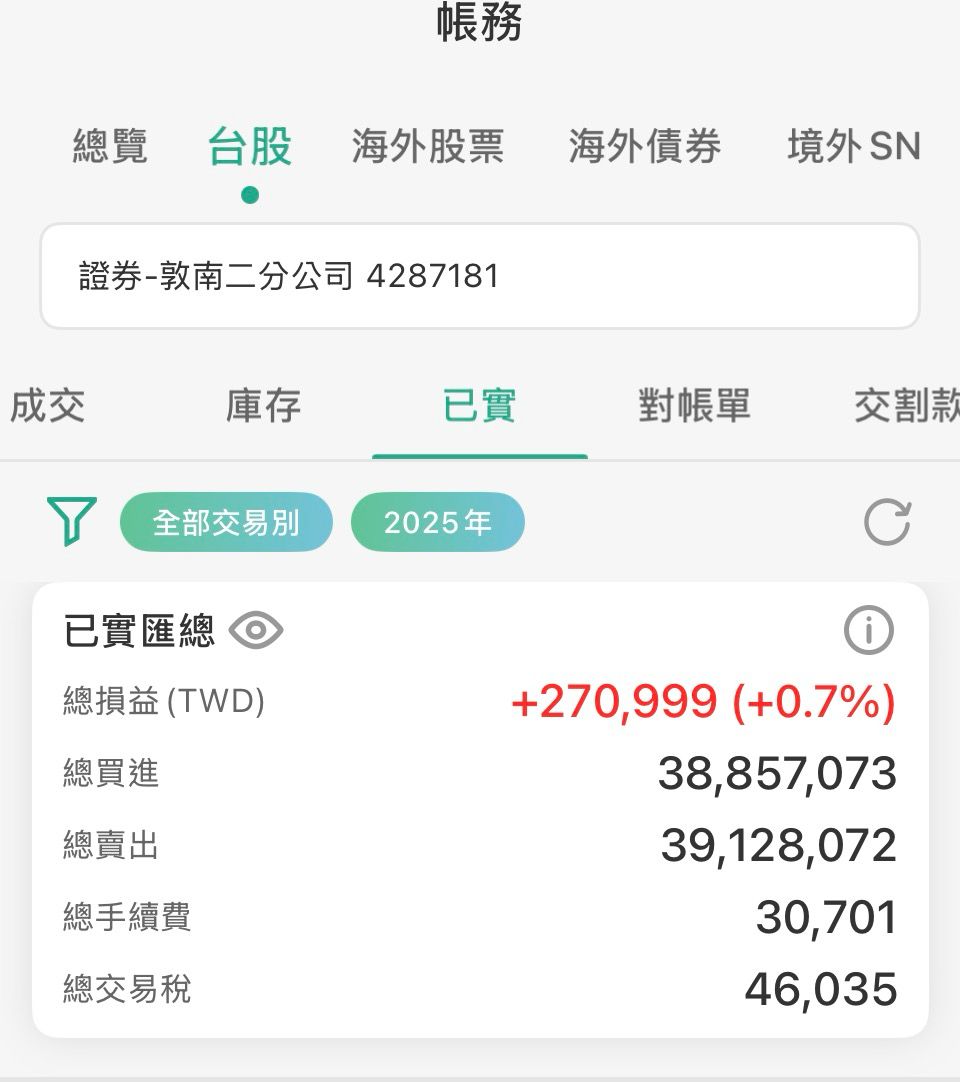Refresh the realized profit data

pyautogui.click(x=887, y=522)
